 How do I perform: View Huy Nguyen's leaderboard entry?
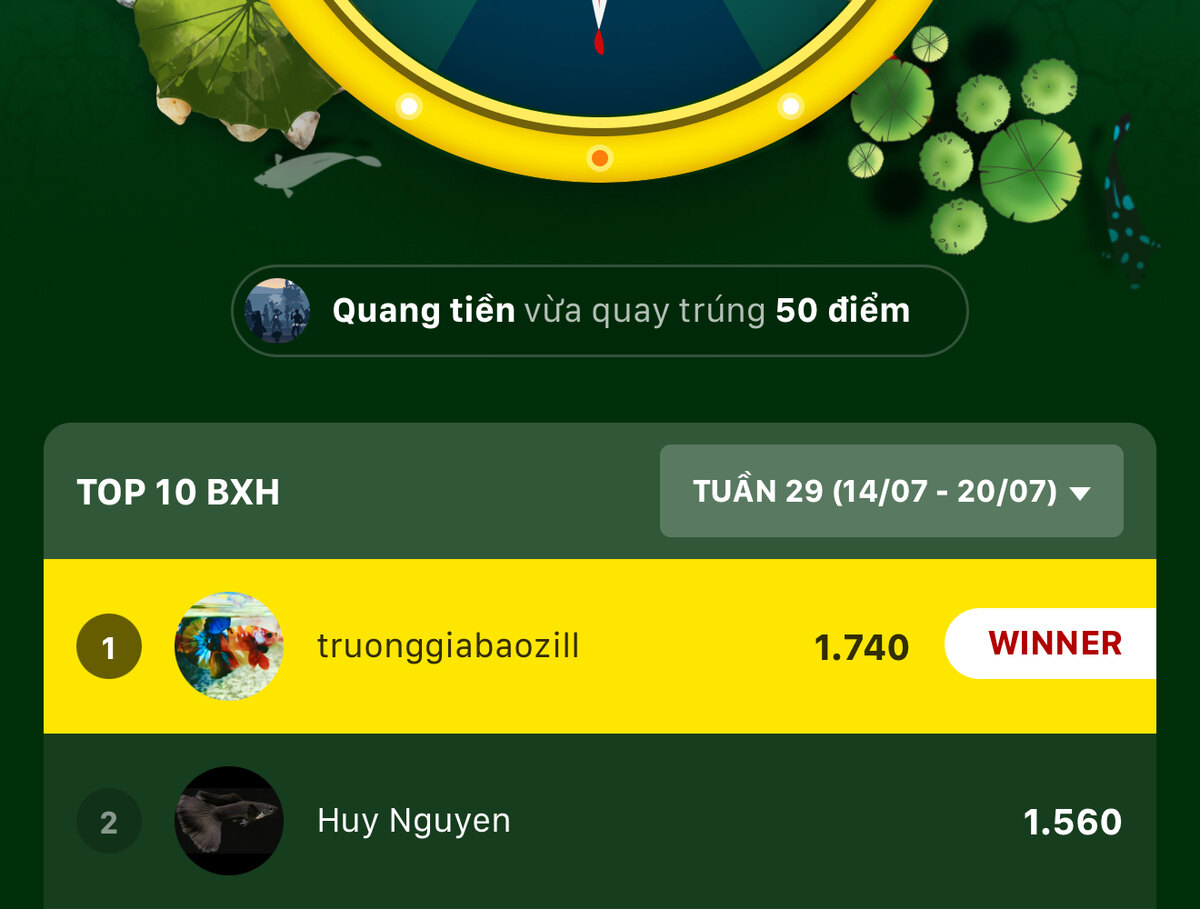point(414,821)
